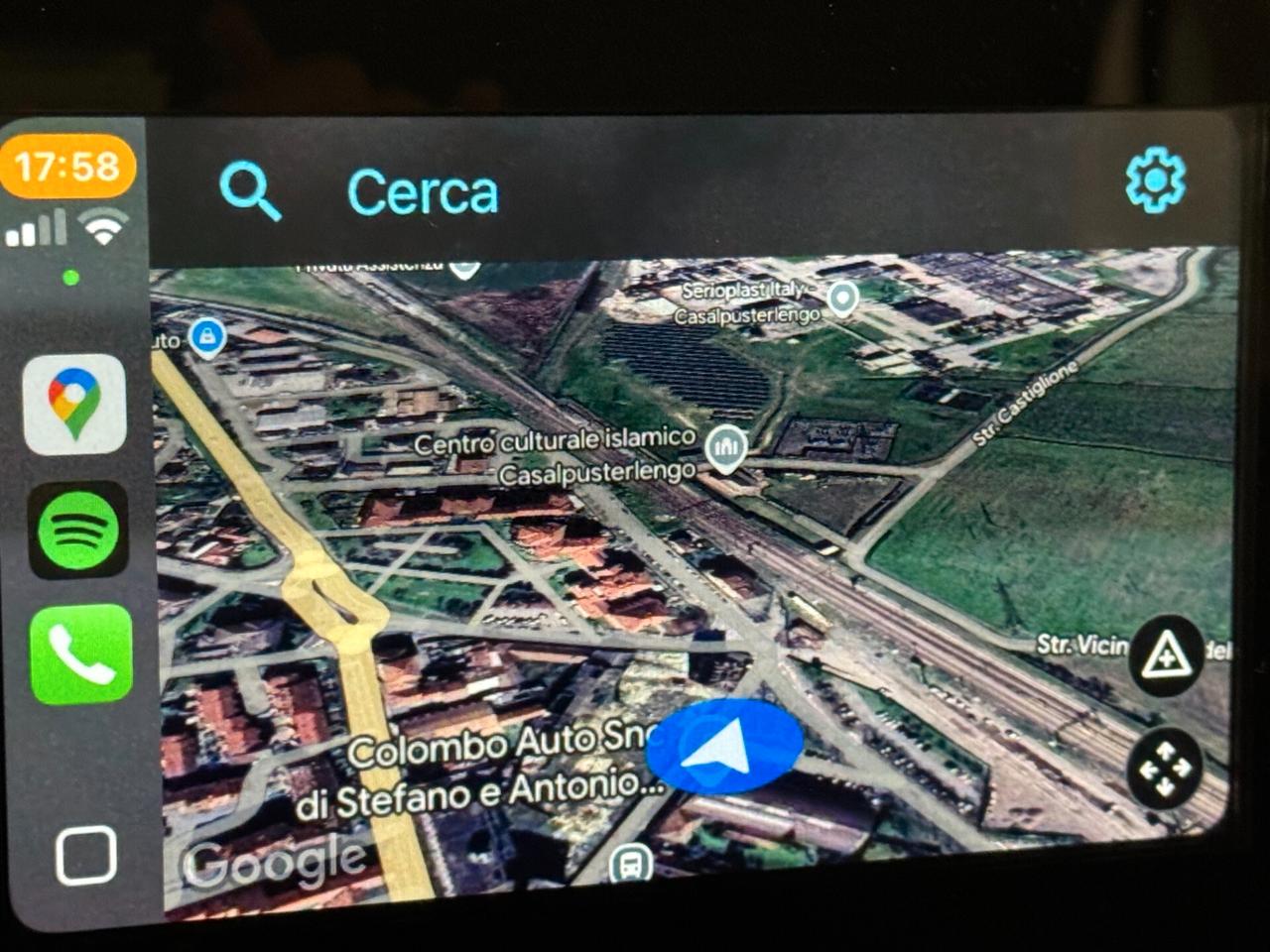Viewport: 1270px width, 952px height.
Task: Open Google Maps settings gear
Action: [1155, 179]
